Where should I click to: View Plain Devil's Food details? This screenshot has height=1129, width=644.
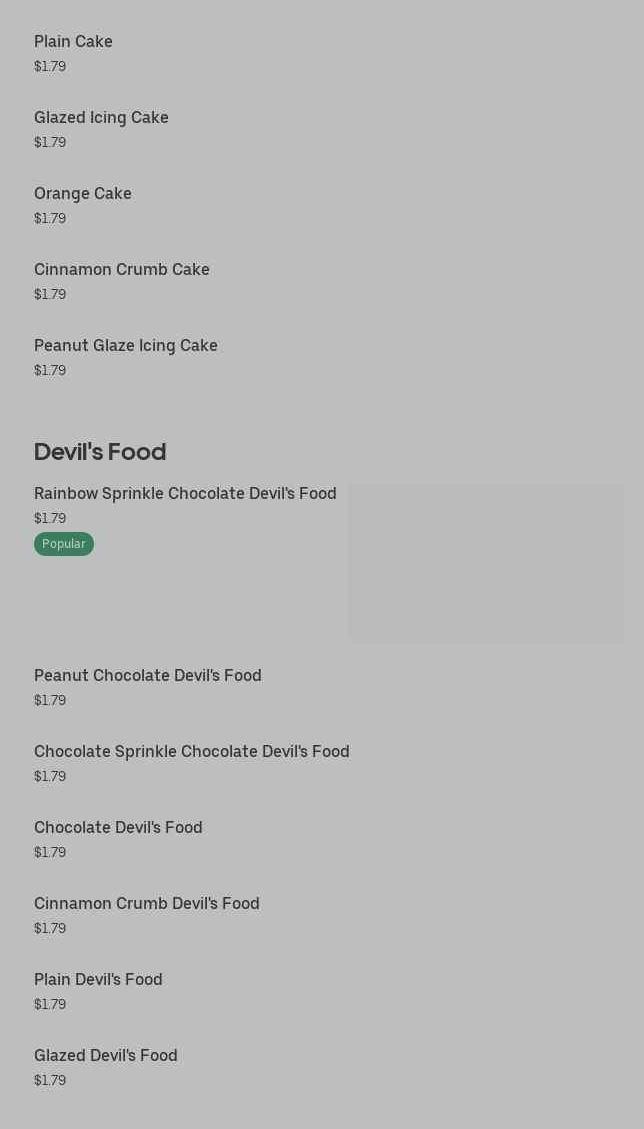pos(98,980)
